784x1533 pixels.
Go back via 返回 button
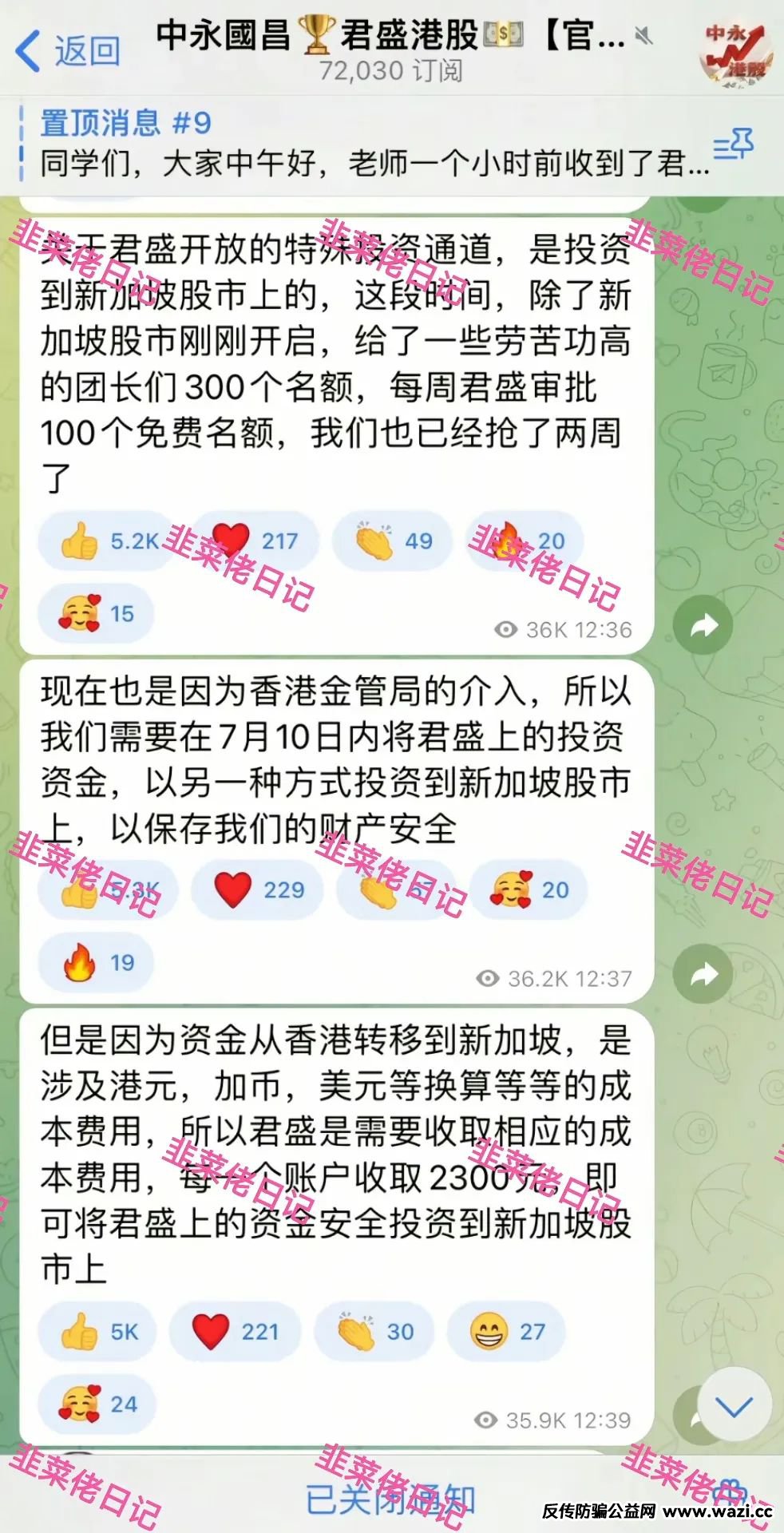(x=69, y=51)
